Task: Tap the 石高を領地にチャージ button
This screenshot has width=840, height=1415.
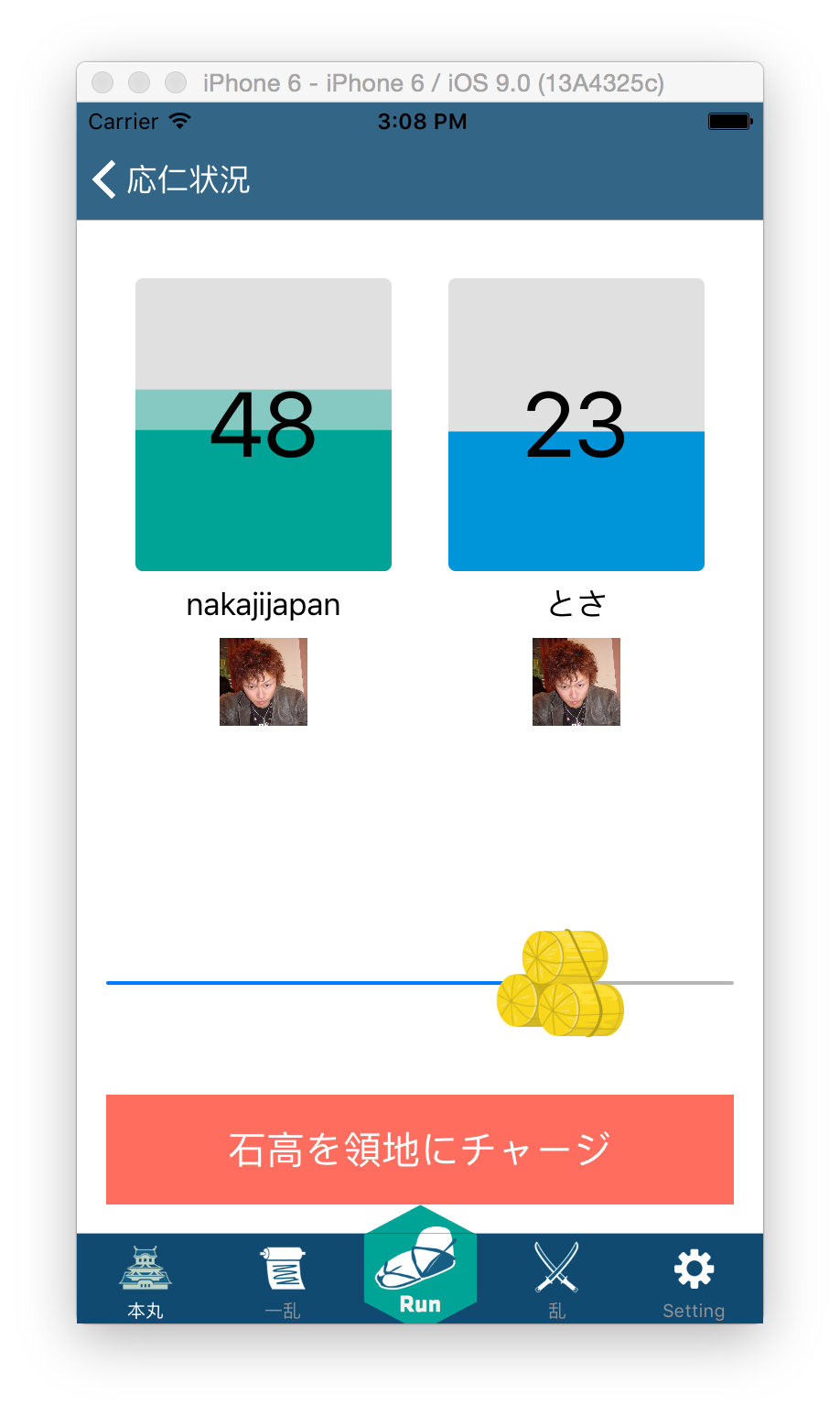Action: click(x=420, y=1150)
